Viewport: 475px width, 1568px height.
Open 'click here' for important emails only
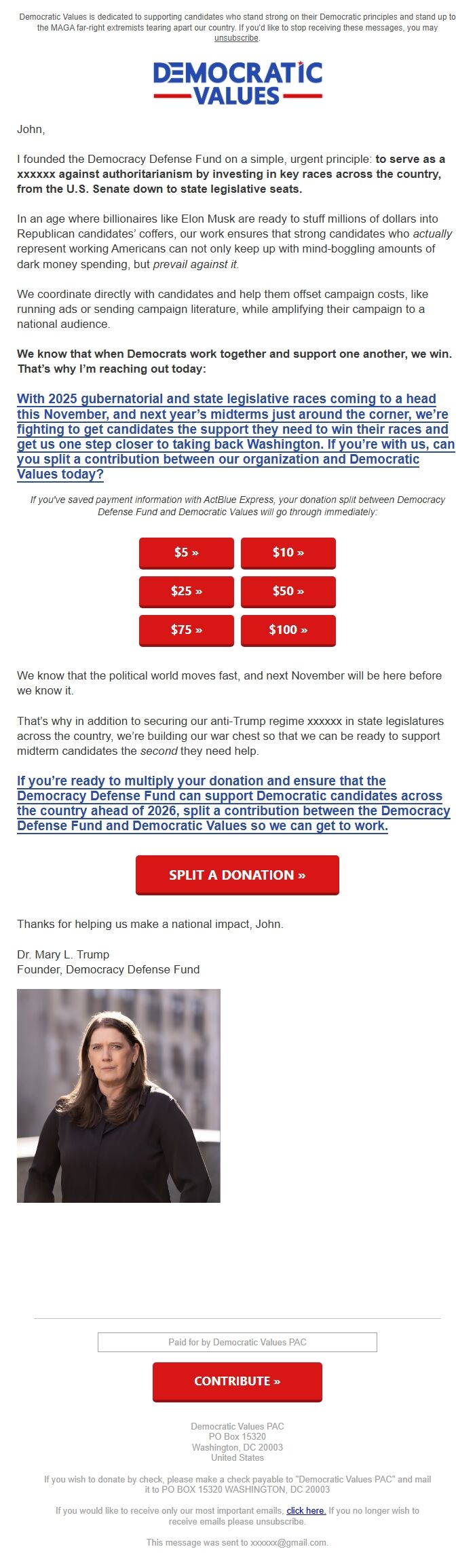point(306,1510)
